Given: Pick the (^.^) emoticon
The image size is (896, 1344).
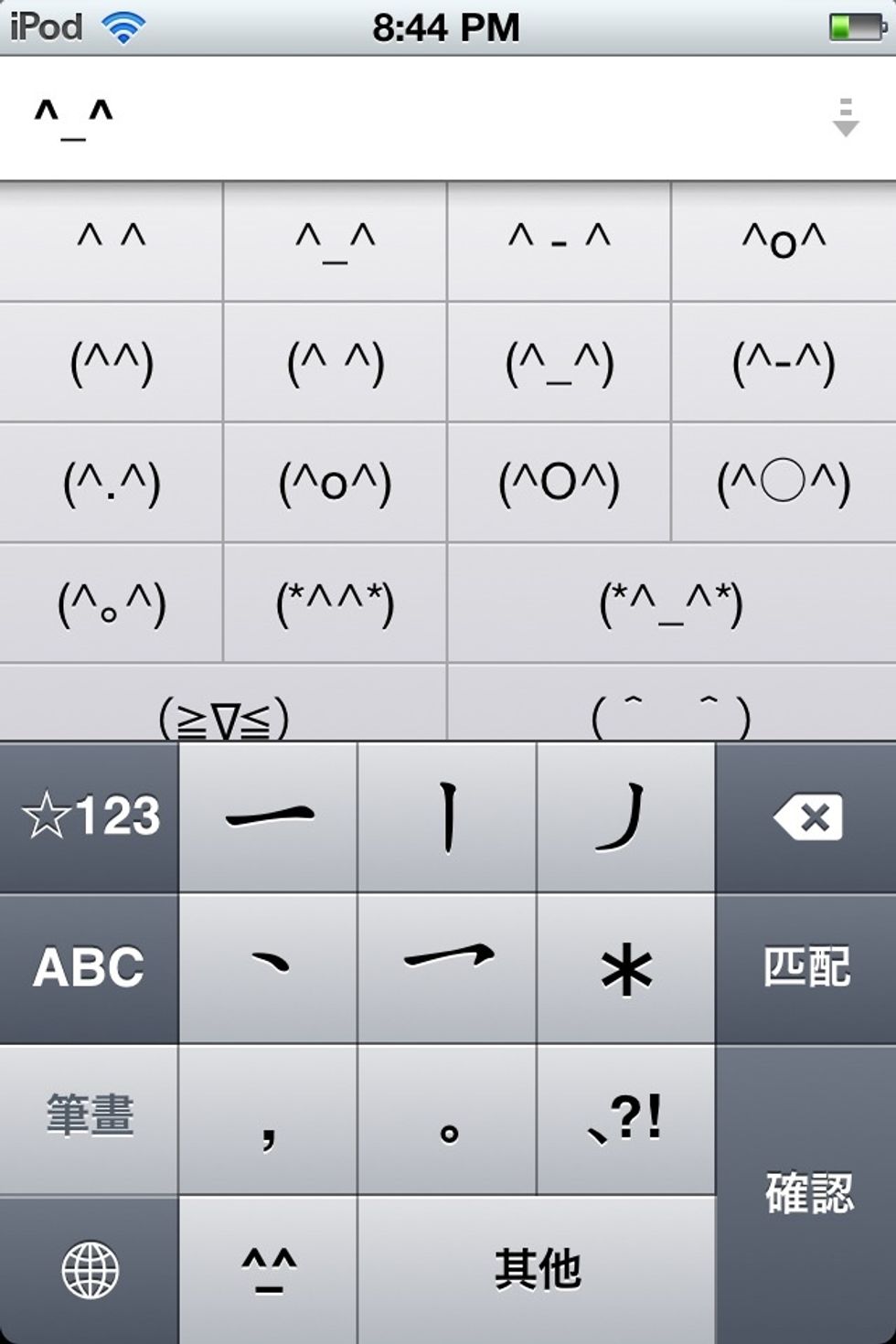Looking at the screenshot, I should point(112,483).
